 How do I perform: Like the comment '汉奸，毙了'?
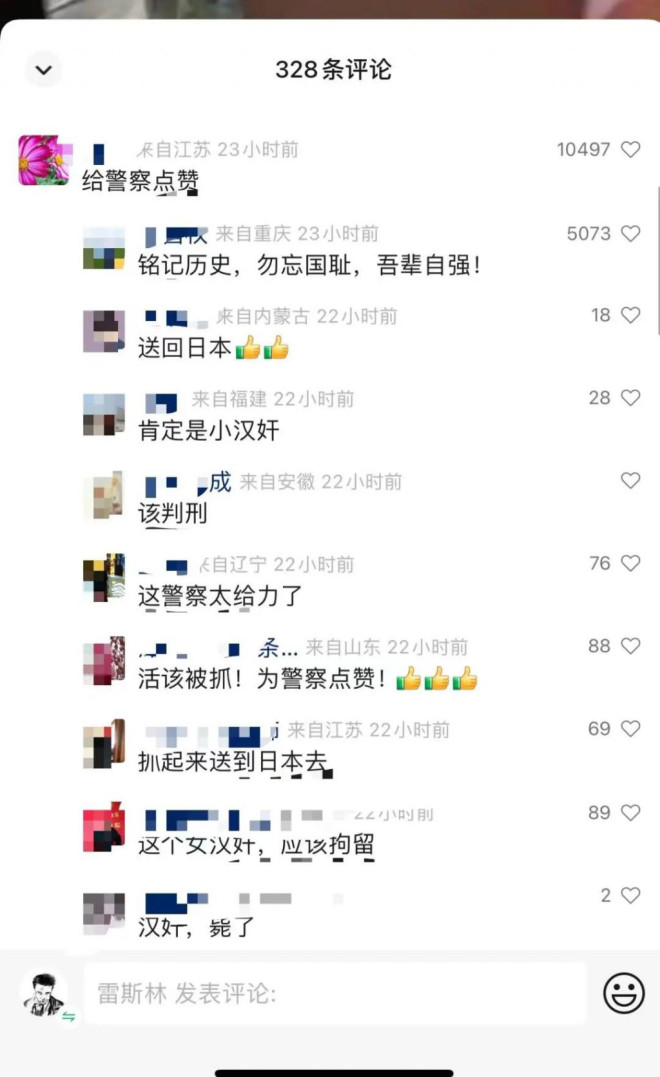[630, 896]
